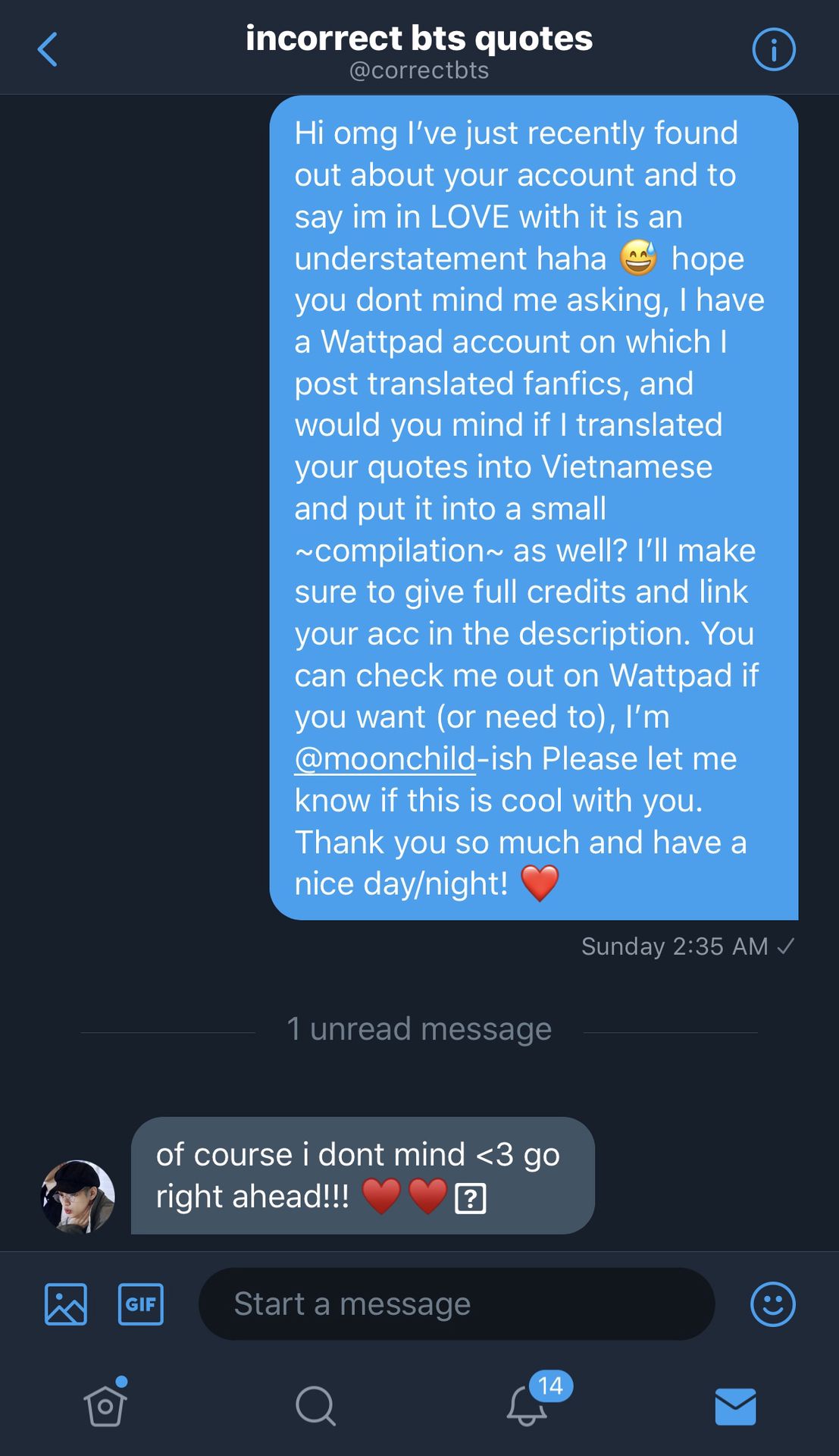Go back to the messages list
This screenshot has width=839, height=1456.
pos(48,50)
